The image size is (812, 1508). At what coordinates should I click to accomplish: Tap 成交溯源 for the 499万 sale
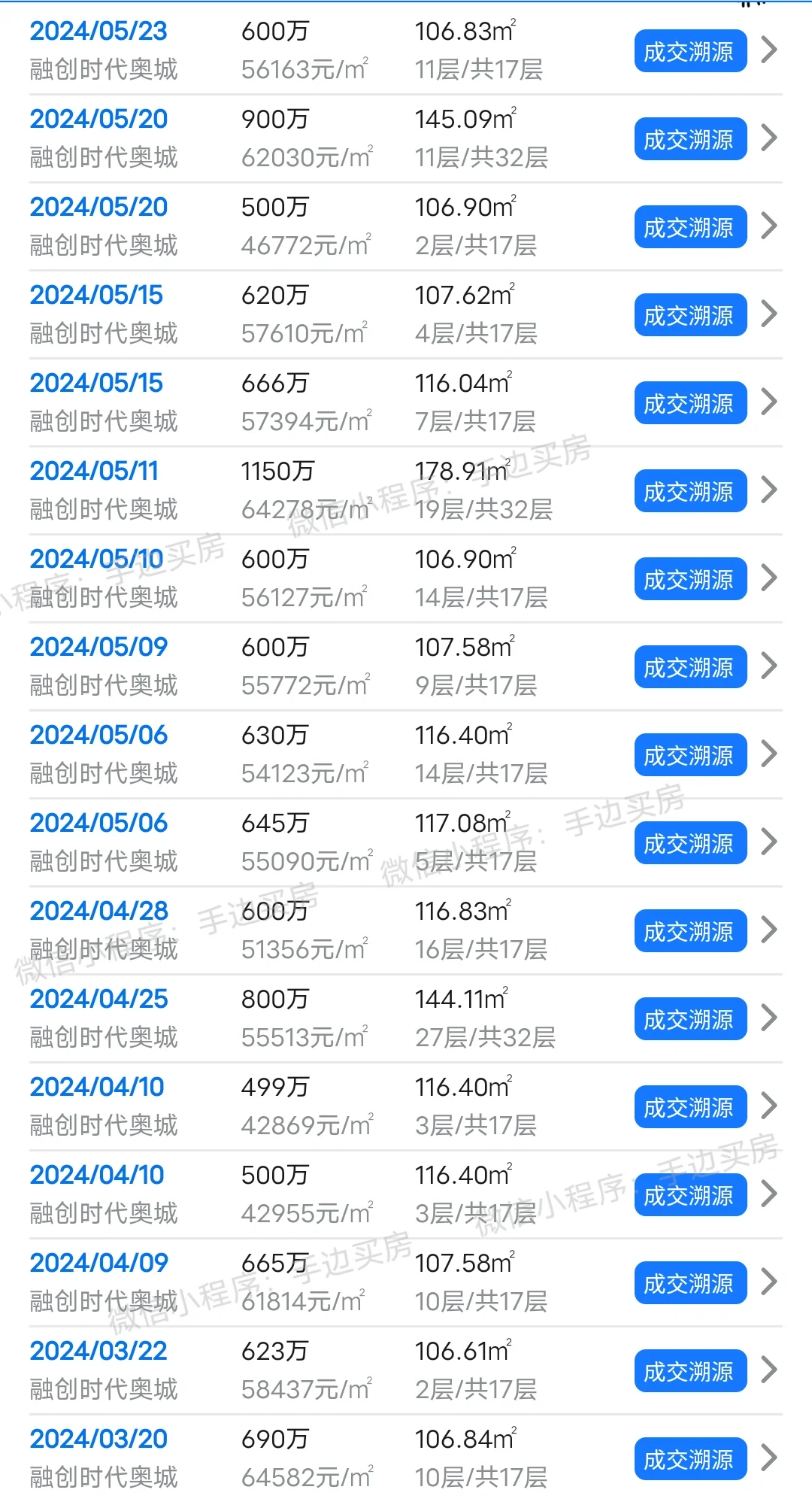pos(690,1107)
